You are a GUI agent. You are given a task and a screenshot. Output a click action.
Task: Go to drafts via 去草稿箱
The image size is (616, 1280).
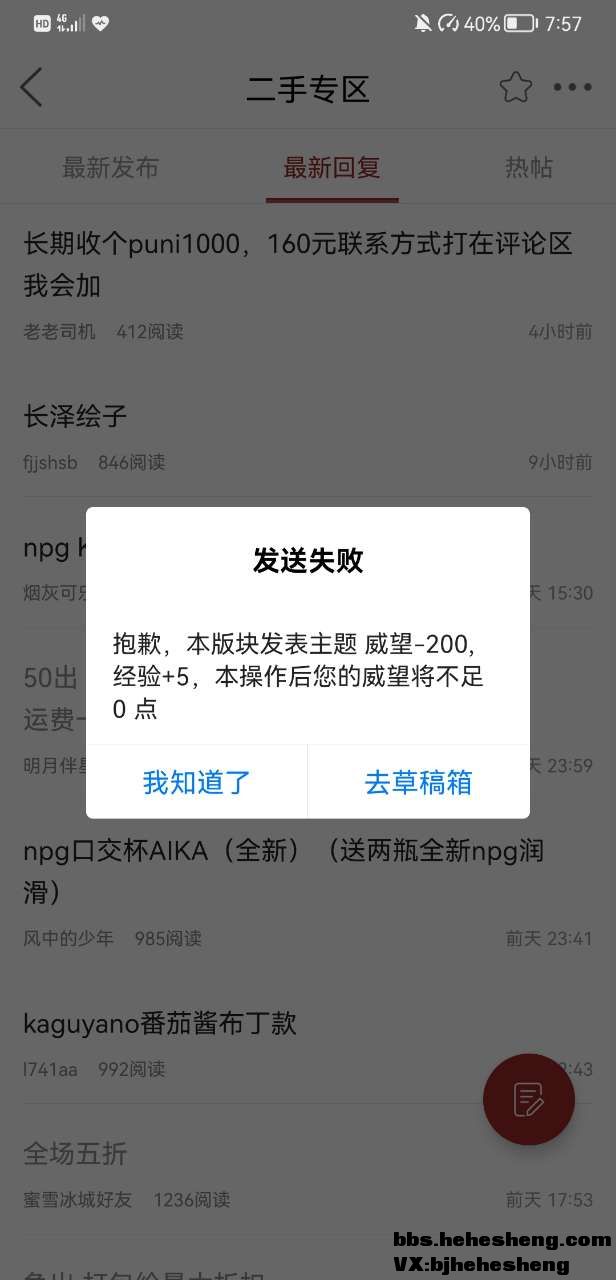[418, 782]
